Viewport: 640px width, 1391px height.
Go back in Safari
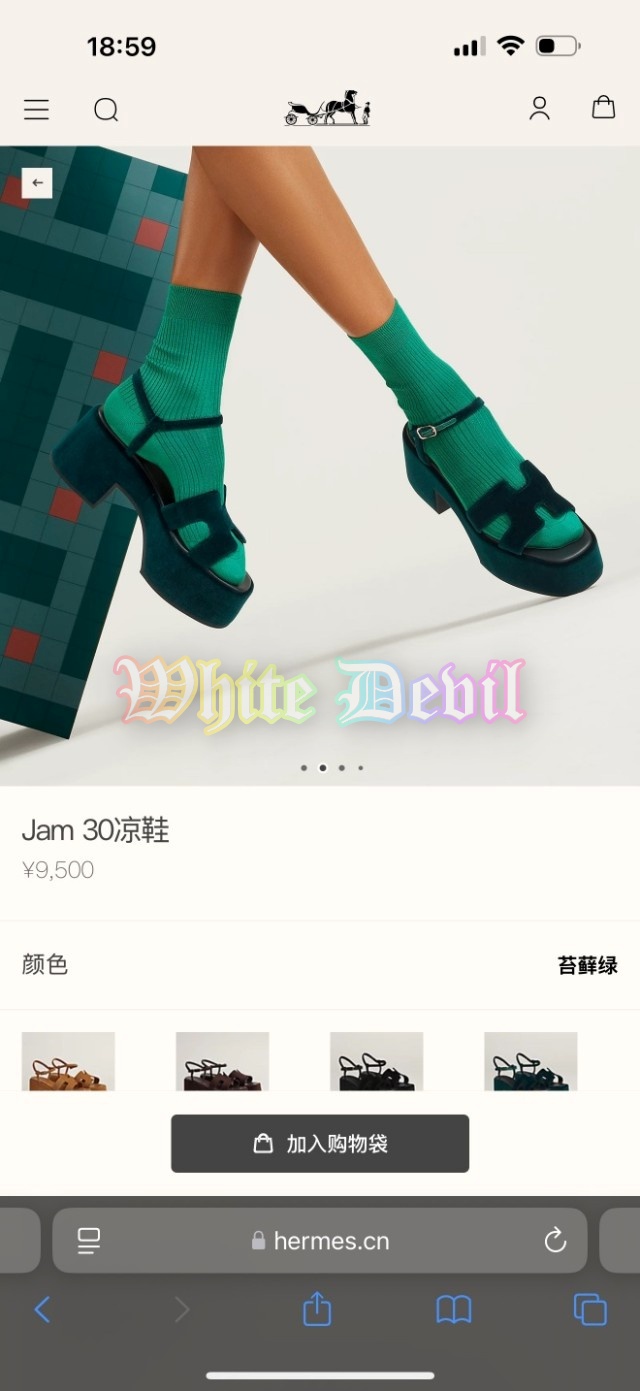coord(42,1309)
